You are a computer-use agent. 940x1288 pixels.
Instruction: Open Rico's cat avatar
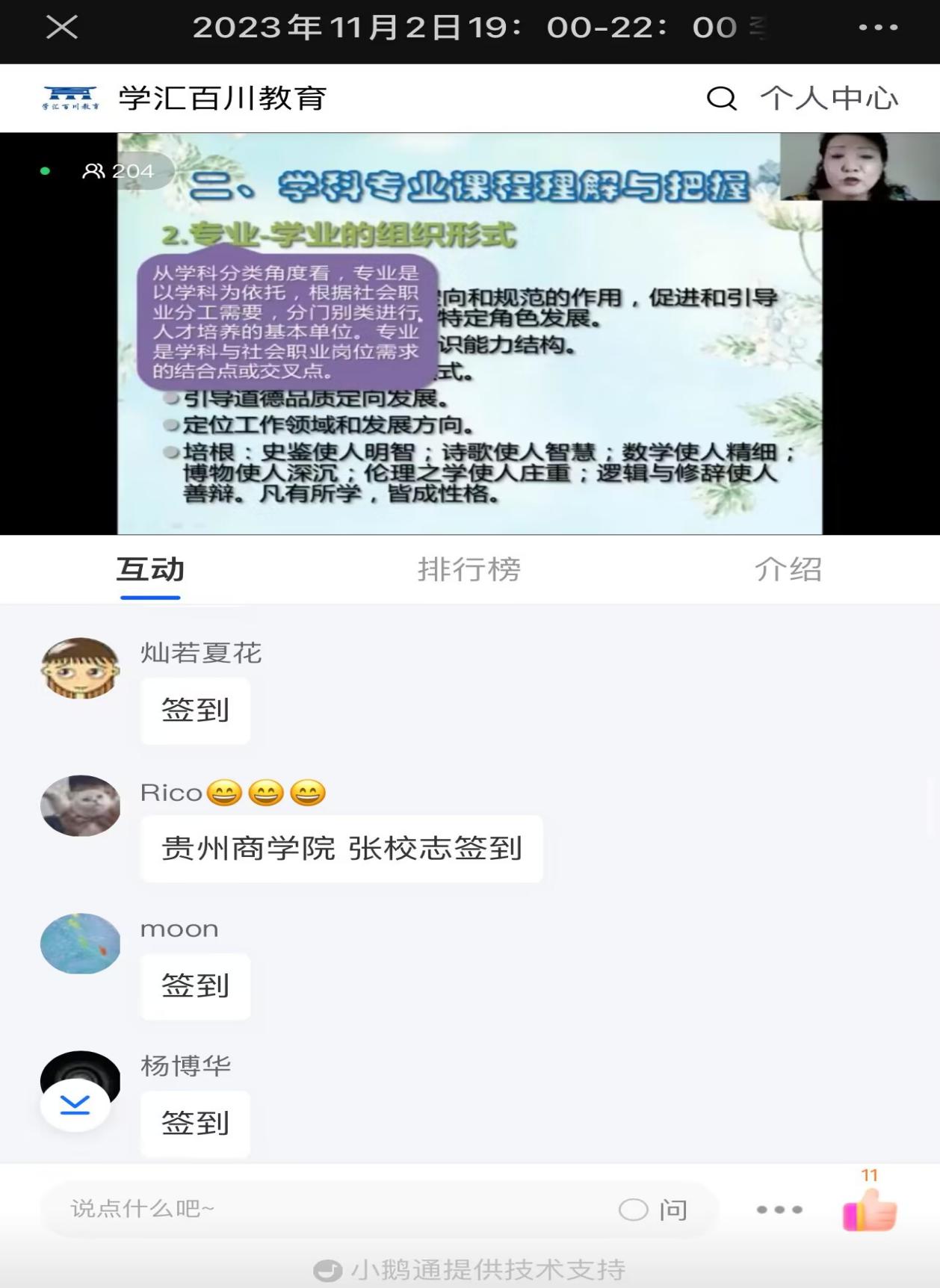(x=80, y=805)
